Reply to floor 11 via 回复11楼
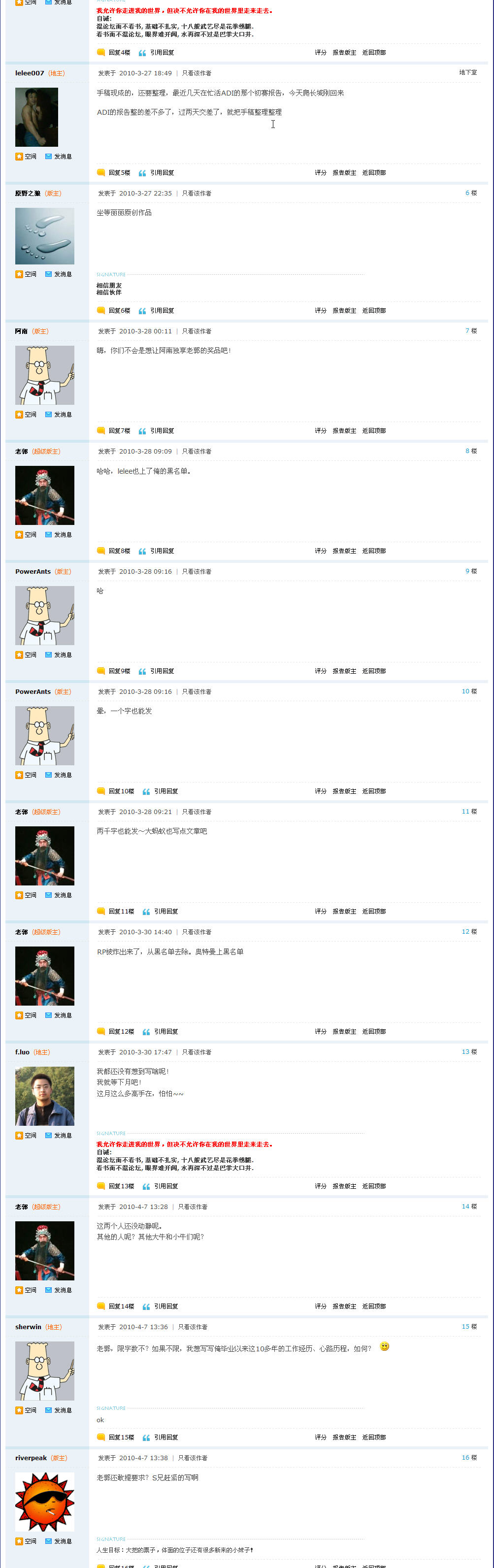Screen dimensions: 494x1568 (121, 912)
